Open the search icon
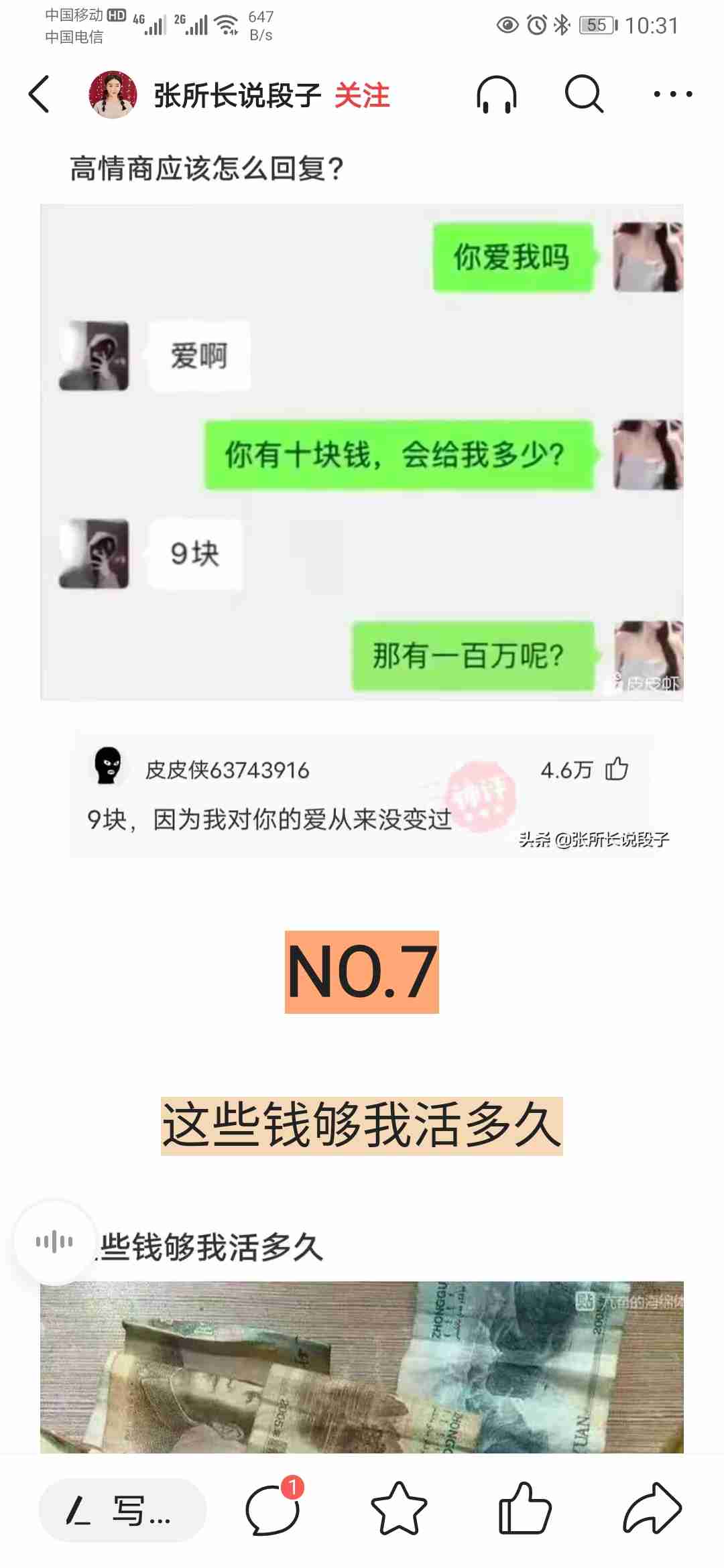724x1568 pixels. coord(584,94)
